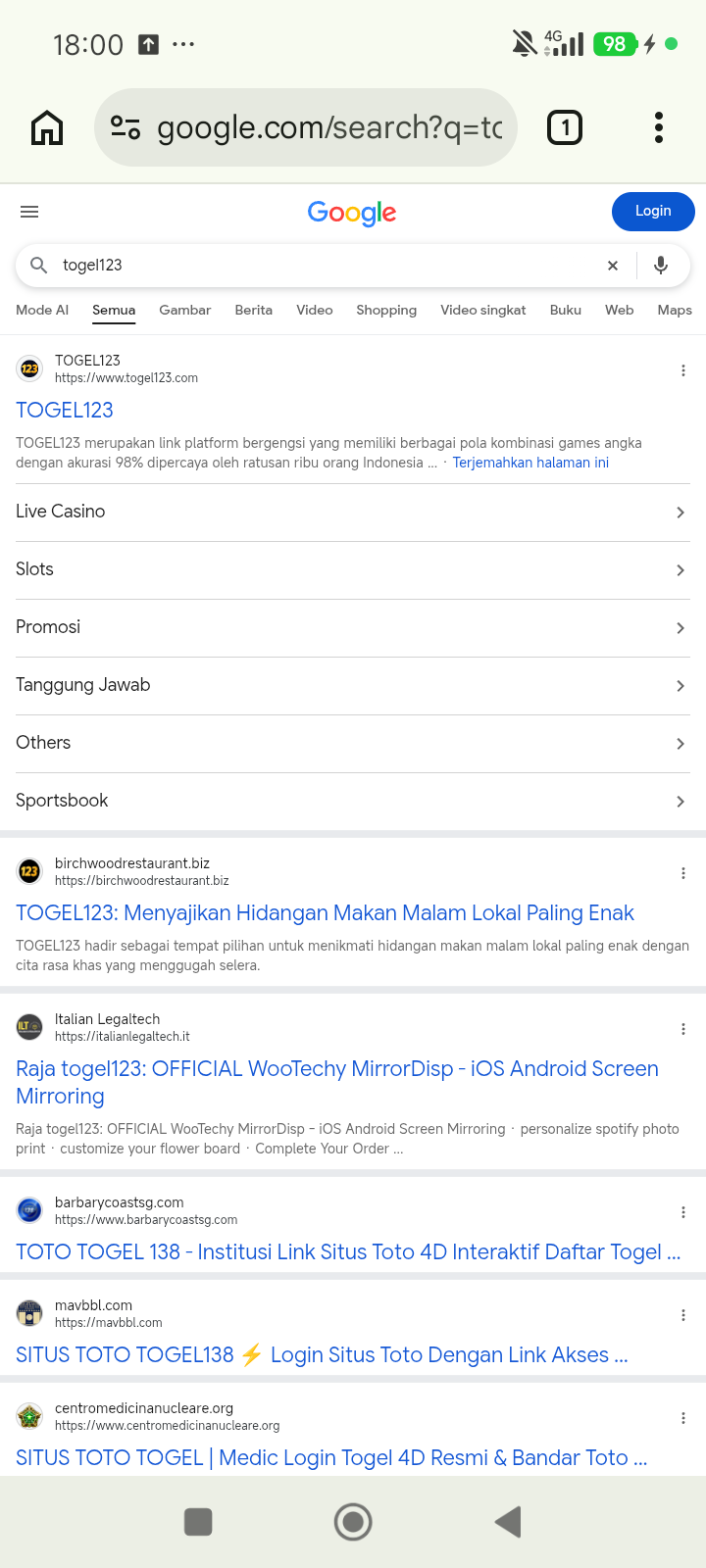
Task: Start voice search with the microphone
Action: point(661,265)
